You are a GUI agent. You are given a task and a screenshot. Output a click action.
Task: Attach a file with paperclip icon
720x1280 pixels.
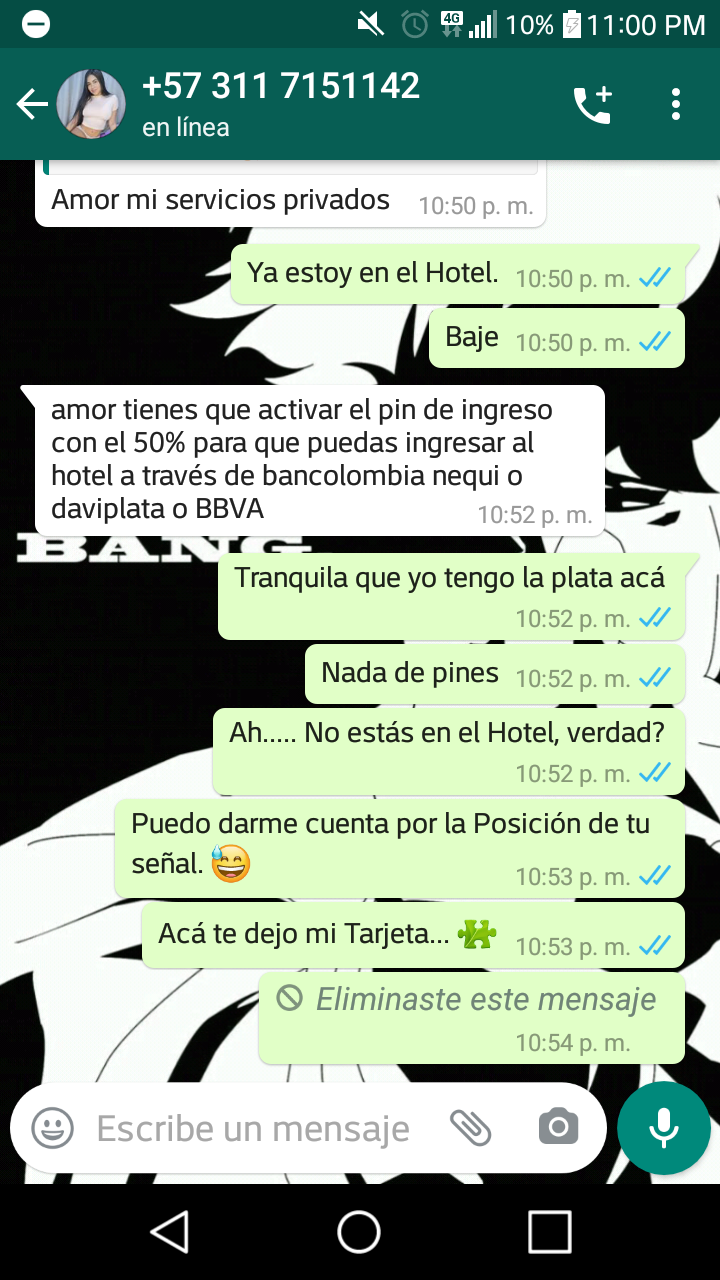[x=470, y=1129]
